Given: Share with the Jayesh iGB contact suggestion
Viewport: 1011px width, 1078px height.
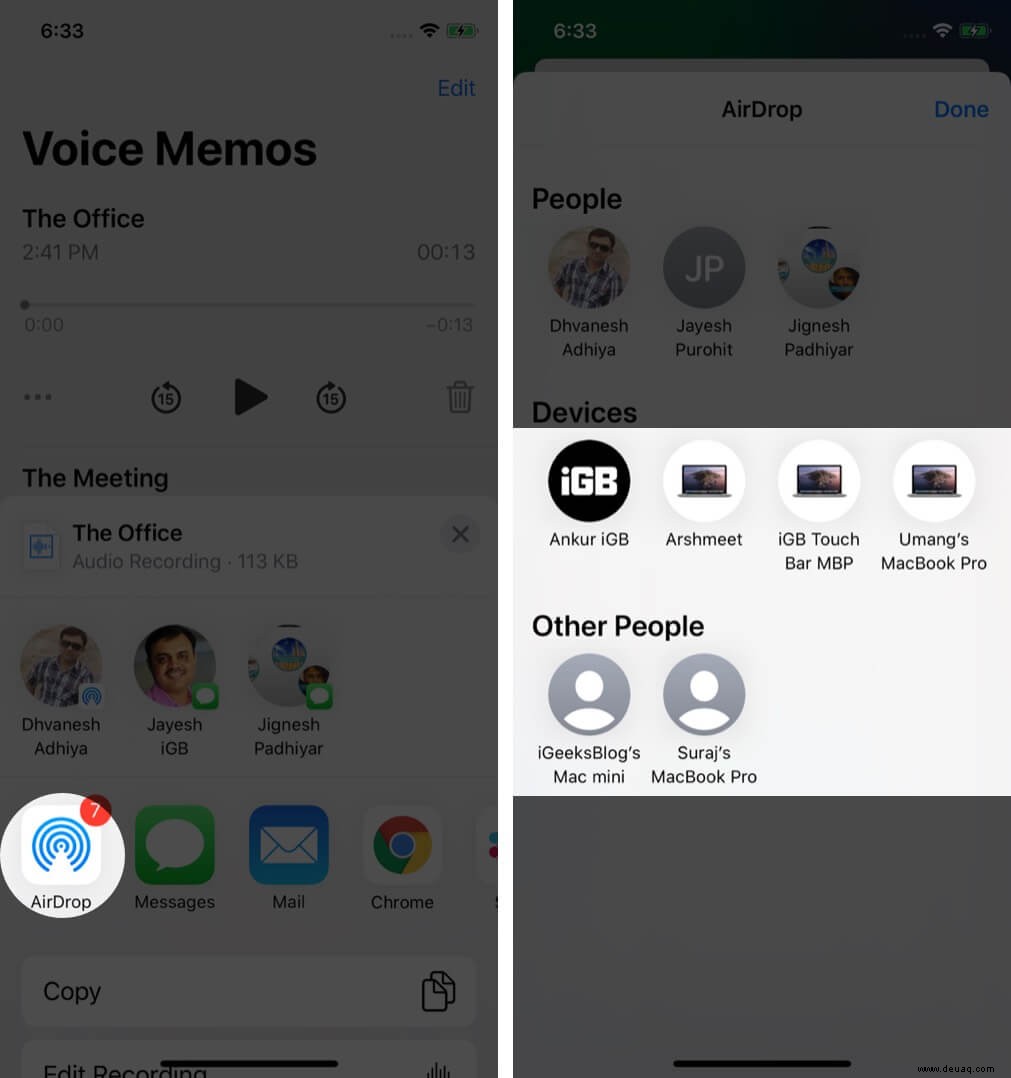Looking at the screenshot, I should click(x=175, y=667).
